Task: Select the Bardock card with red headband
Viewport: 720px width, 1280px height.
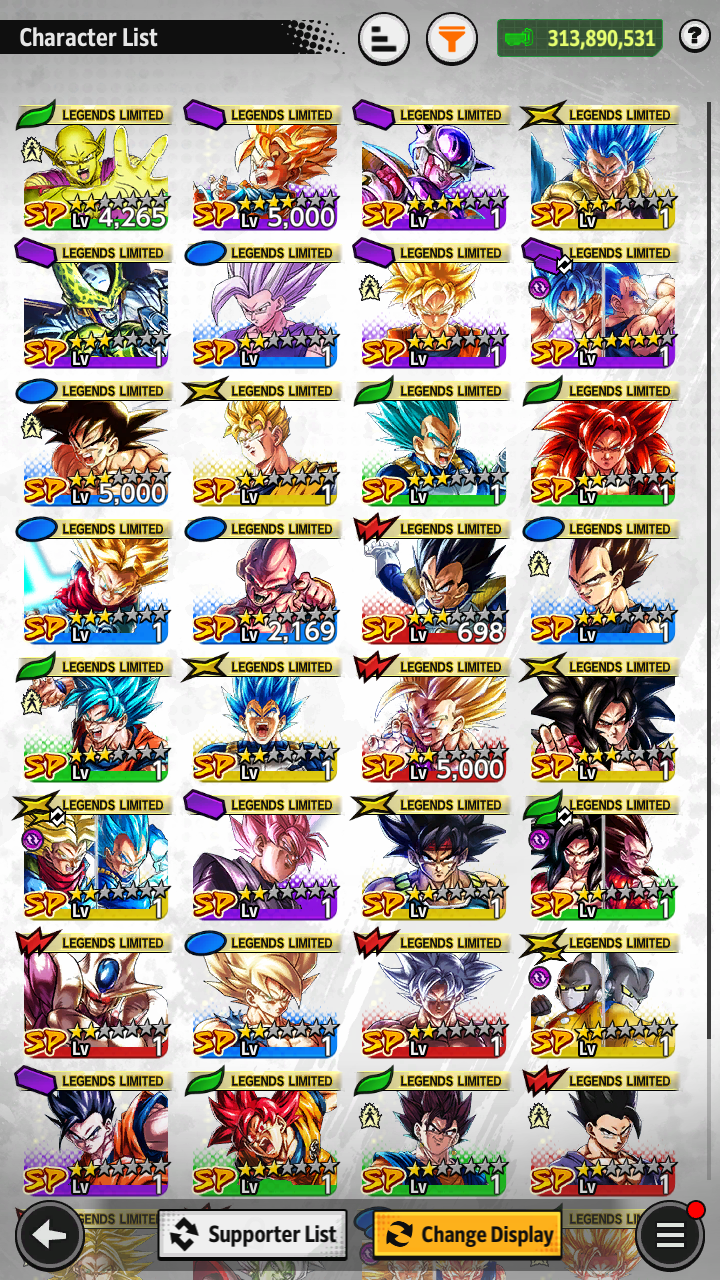Action: tap(433, 856)
